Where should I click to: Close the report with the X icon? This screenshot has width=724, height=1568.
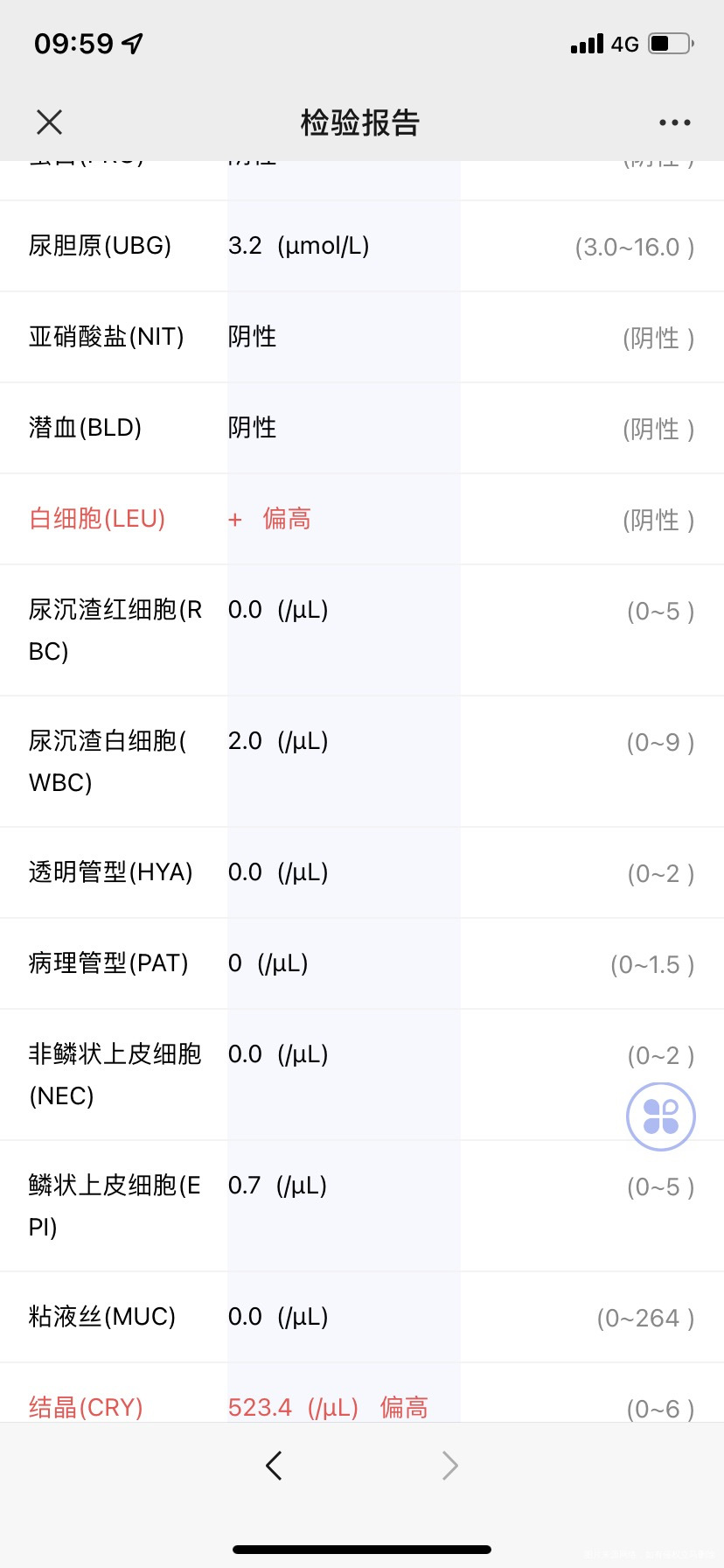[49, 122]
